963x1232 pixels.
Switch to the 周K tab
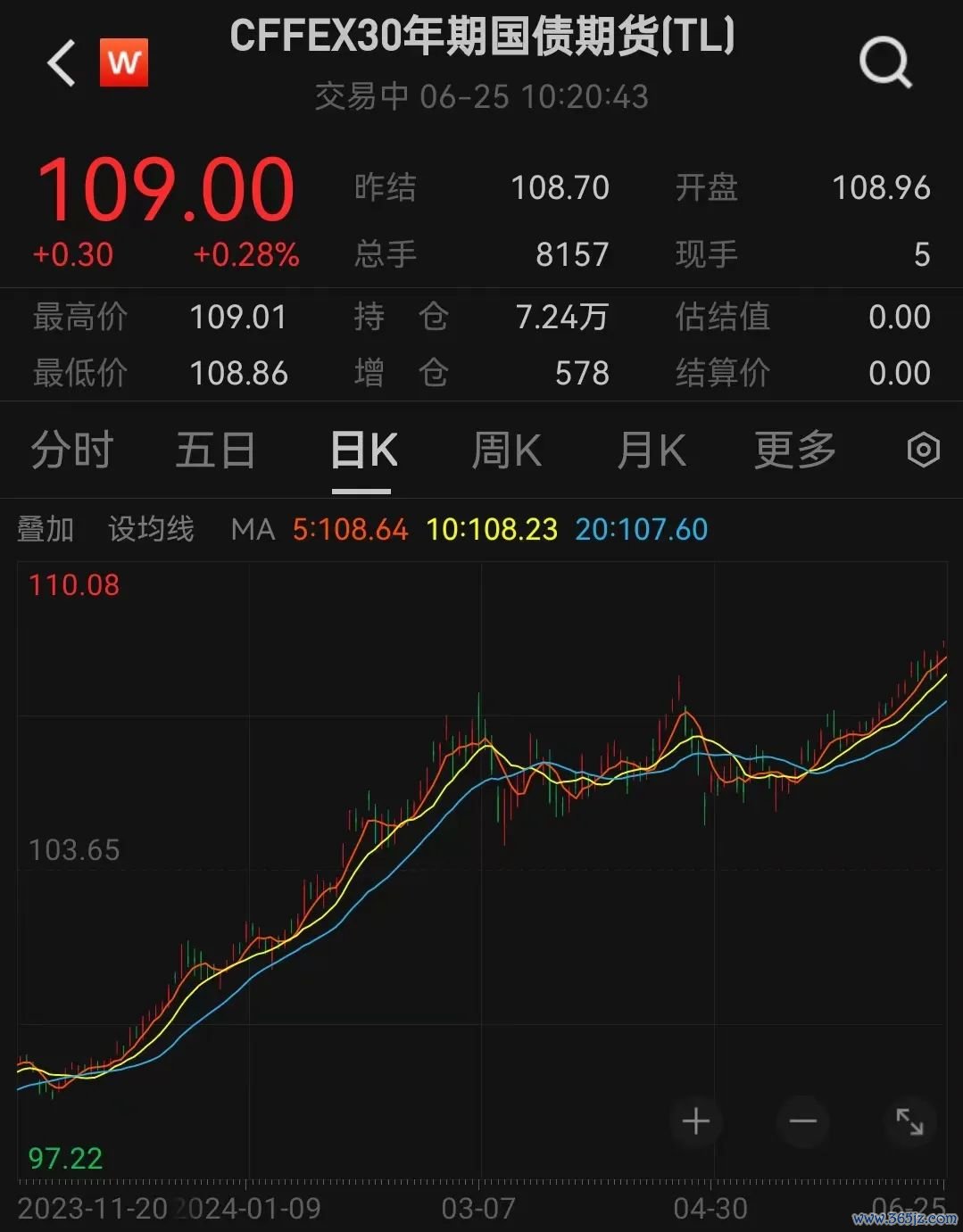coord(506,450)
